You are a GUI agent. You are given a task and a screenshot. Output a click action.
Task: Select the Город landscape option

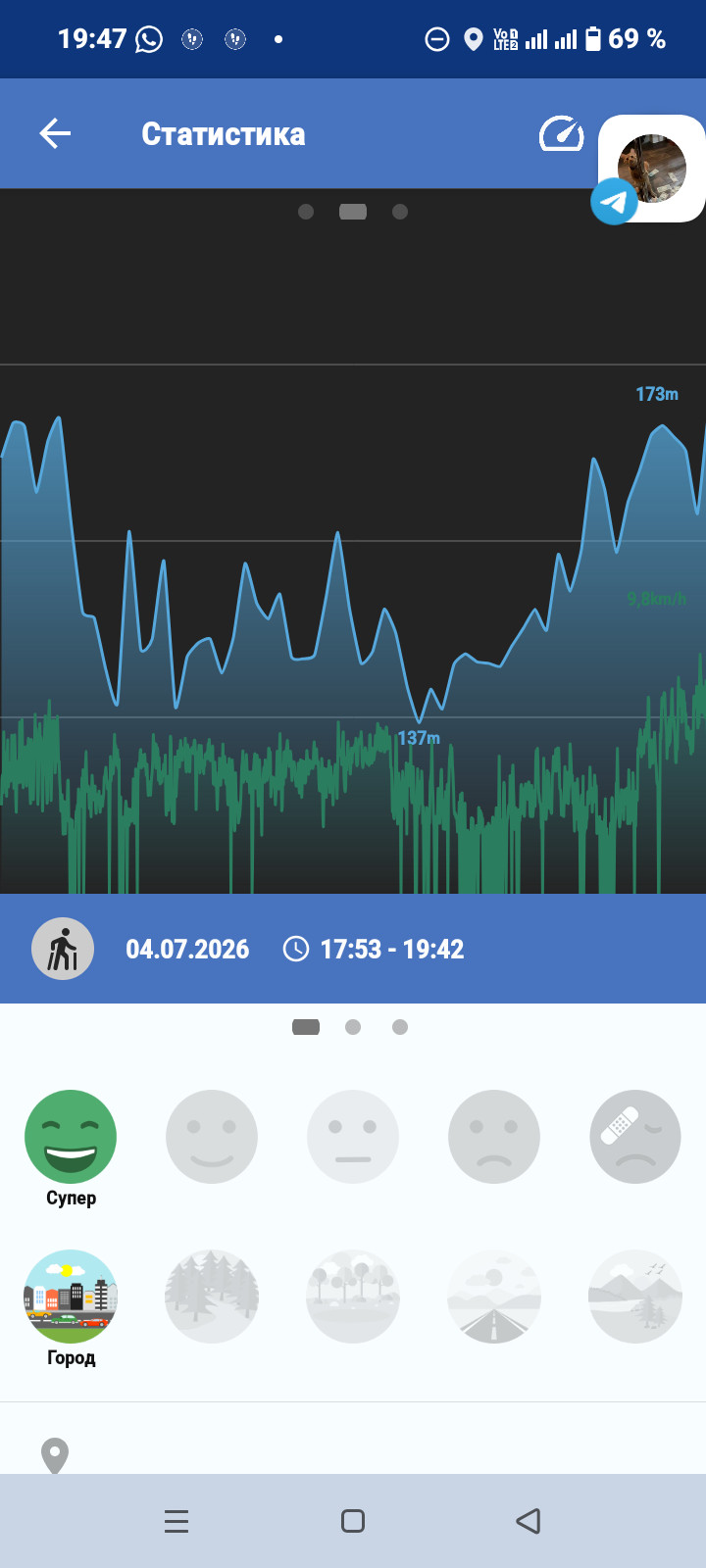point(71,1297)
